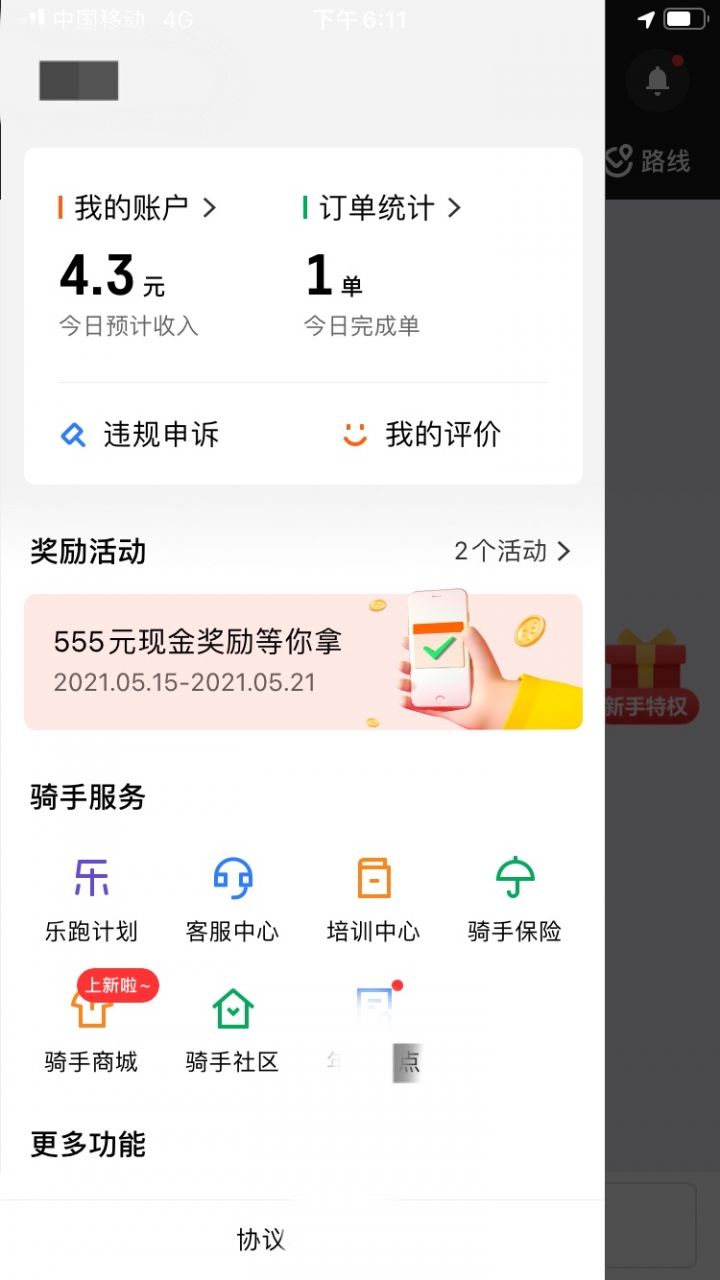Open 骑手保险 rider insurance
The width and height of the screenshot is (720, 1280).
pyautogui.click(x=512, y=897)
